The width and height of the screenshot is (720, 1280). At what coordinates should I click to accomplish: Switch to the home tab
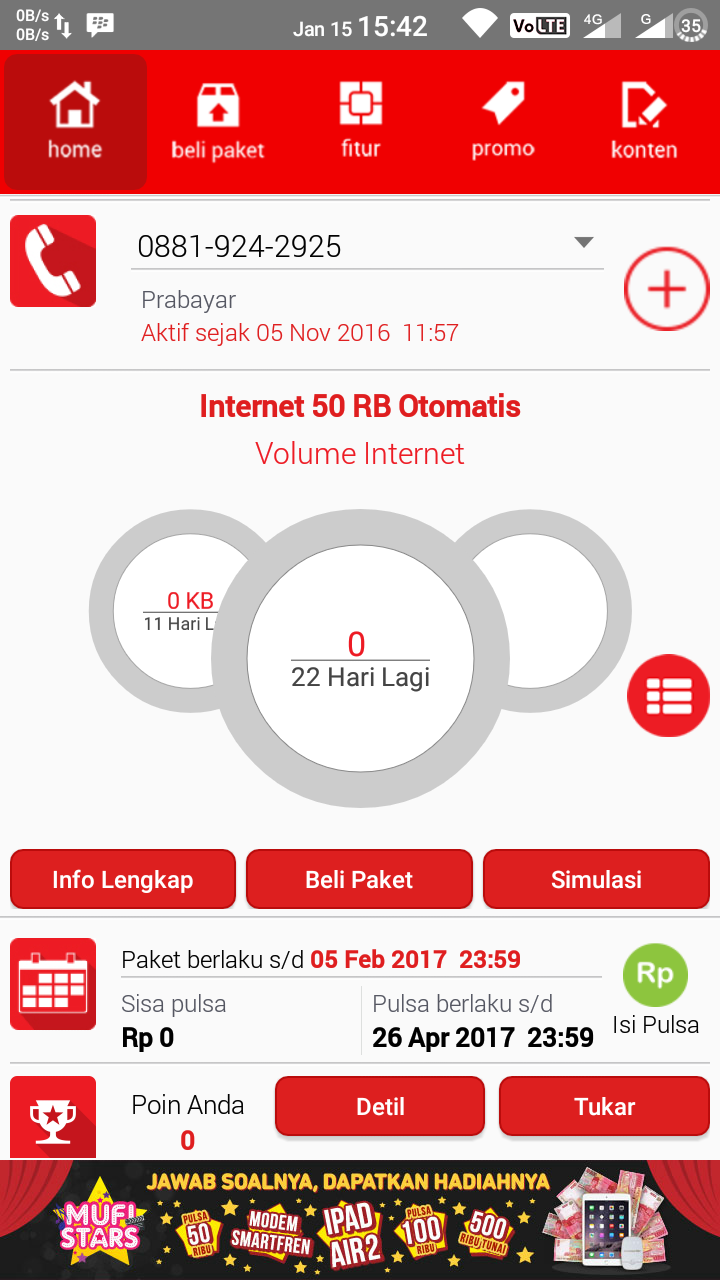click(x=75, y=121)
